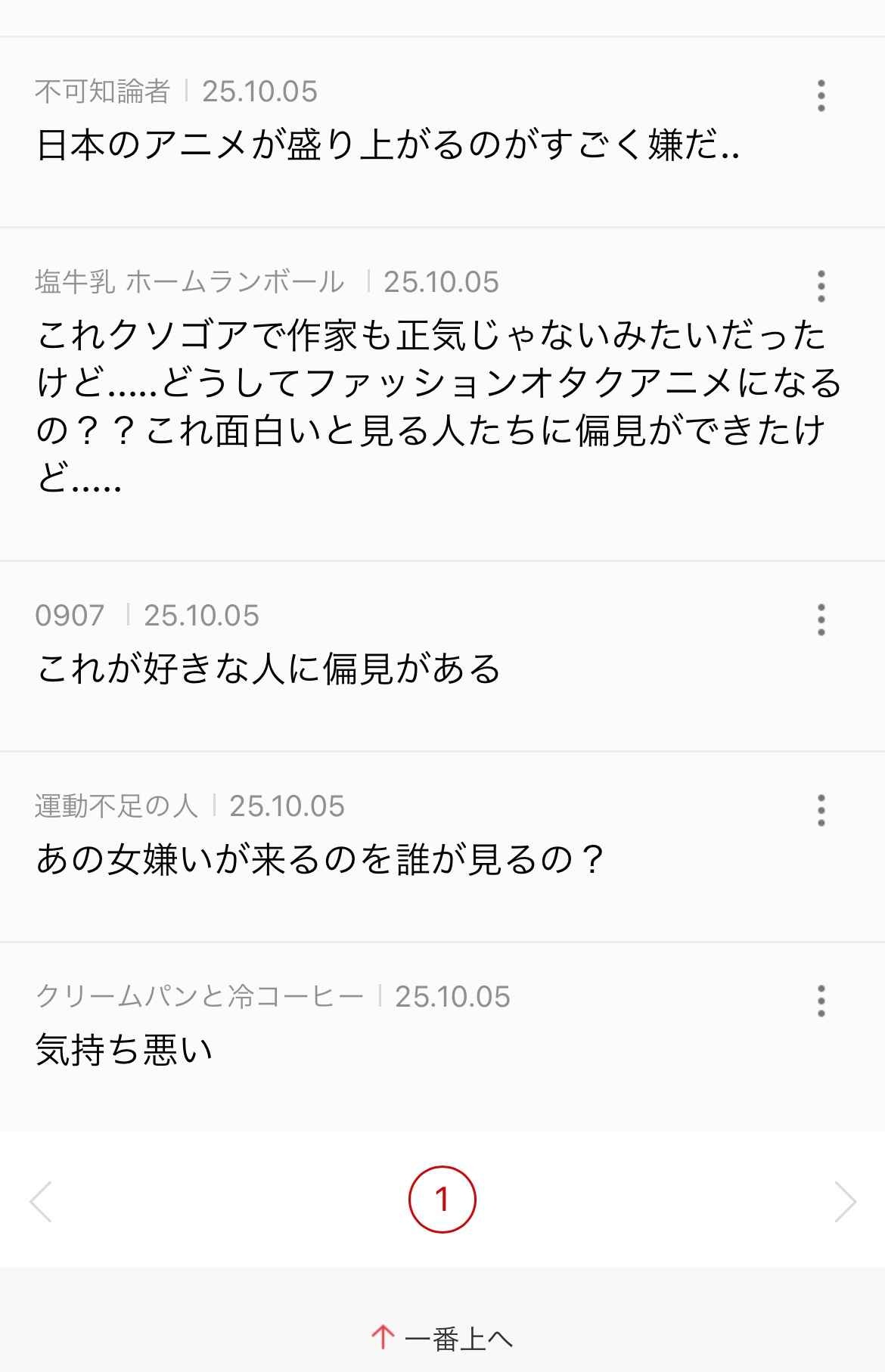Open options menu for 塩牛乳 ホームランボール's comment

pyautogui.click(x=821, y=287)
